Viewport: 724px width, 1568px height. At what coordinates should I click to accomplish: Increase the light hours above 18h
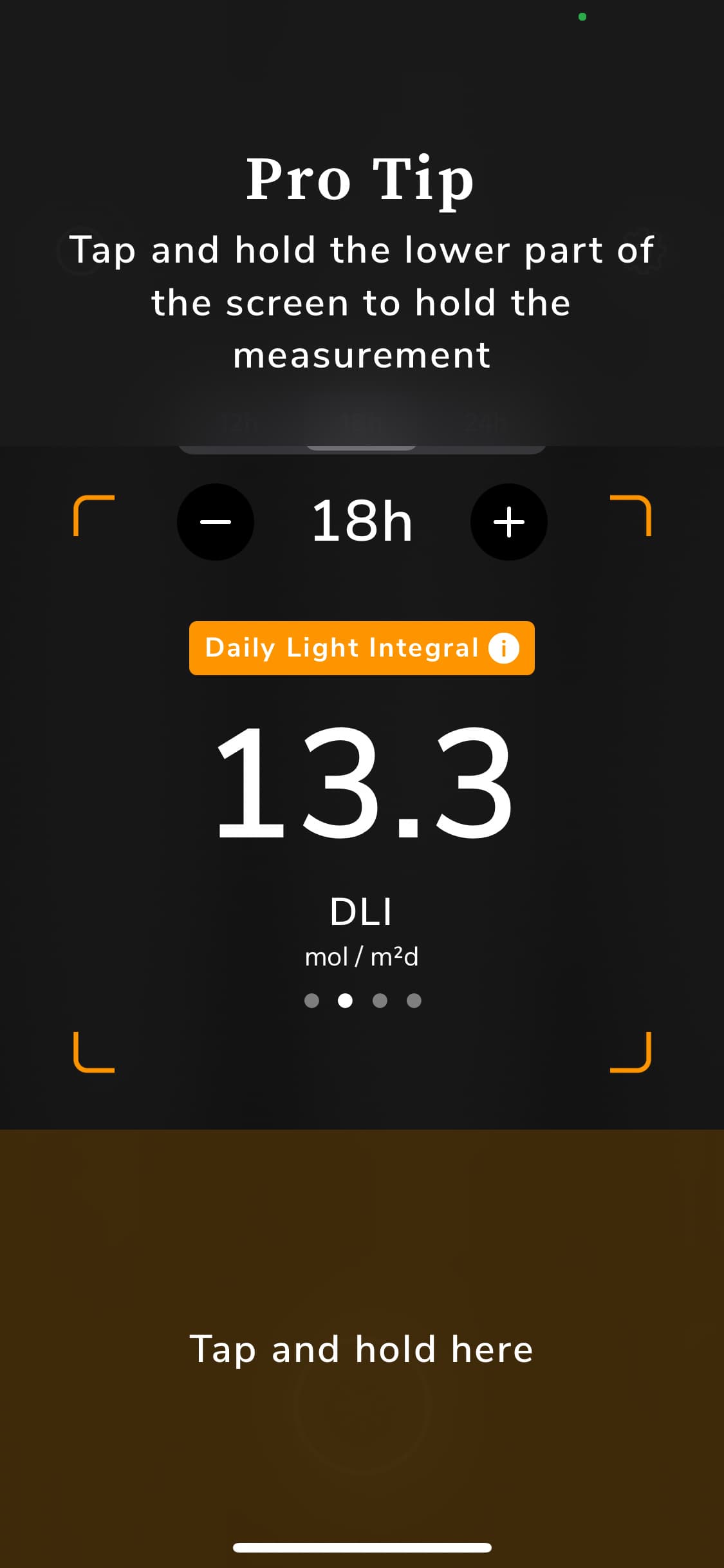508,521
